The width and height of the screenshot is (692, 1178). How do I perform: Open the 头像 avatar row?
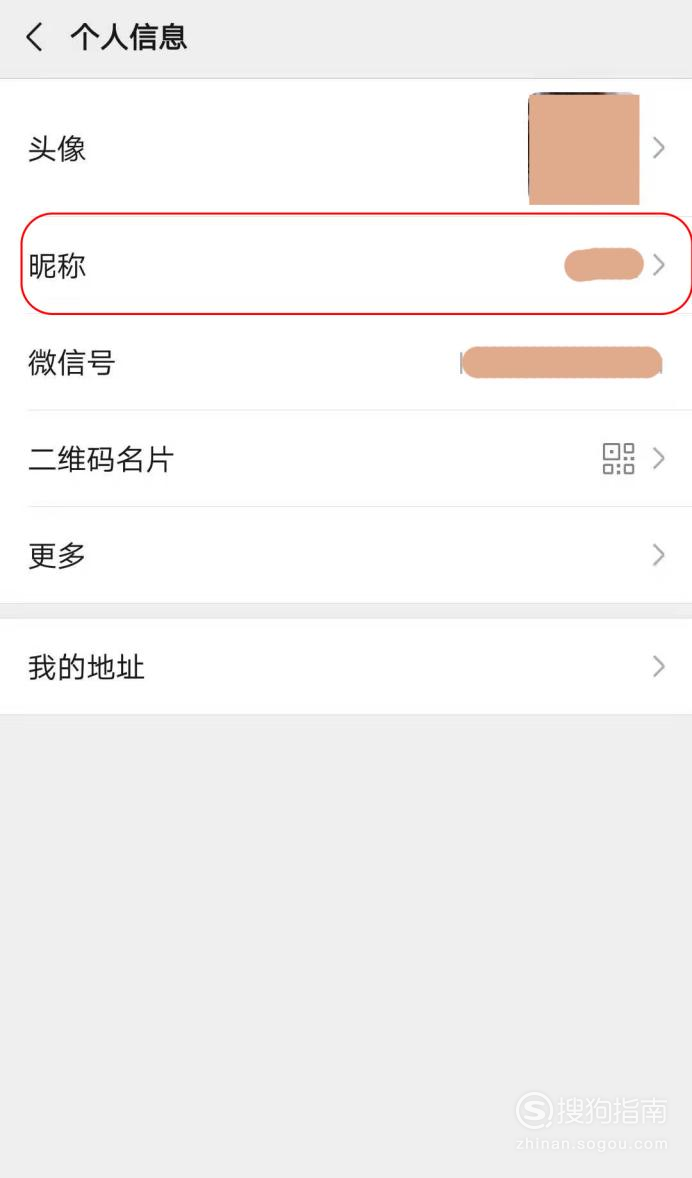pos(346,148)
